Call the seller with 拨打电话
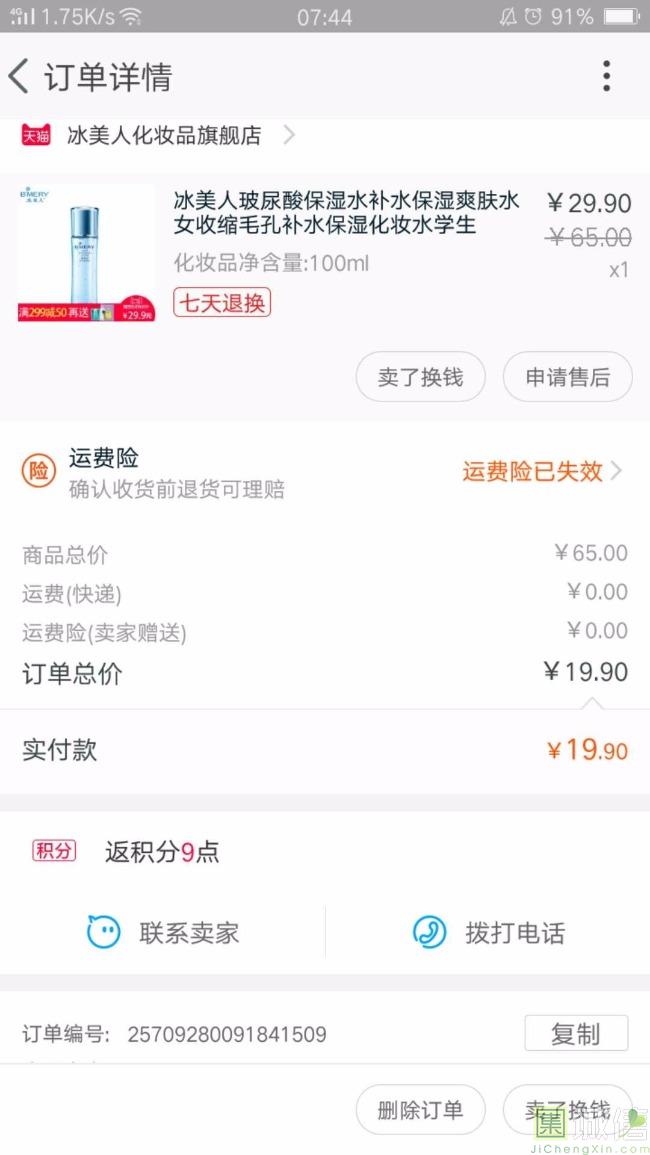 point(488,933)
